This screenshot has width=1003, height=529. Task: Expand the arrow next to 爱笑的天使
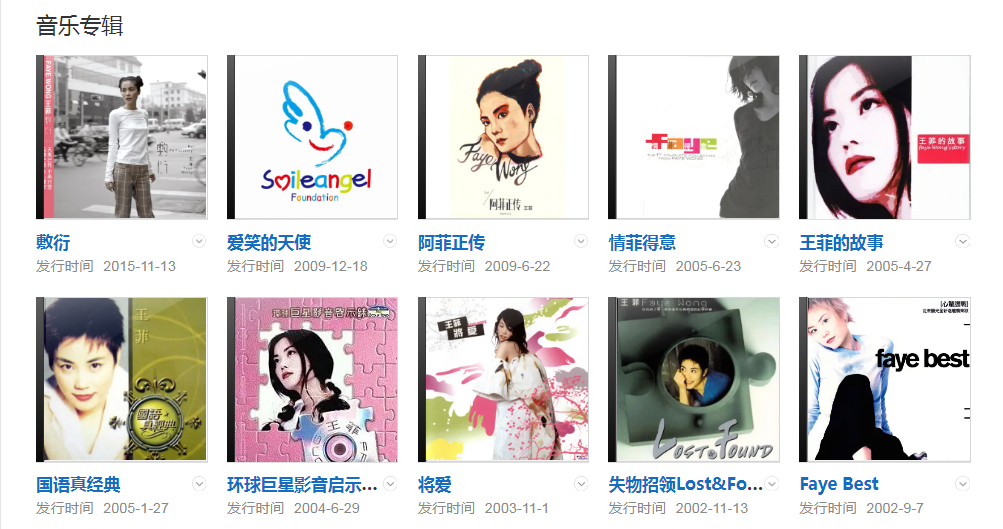(390, 241)
